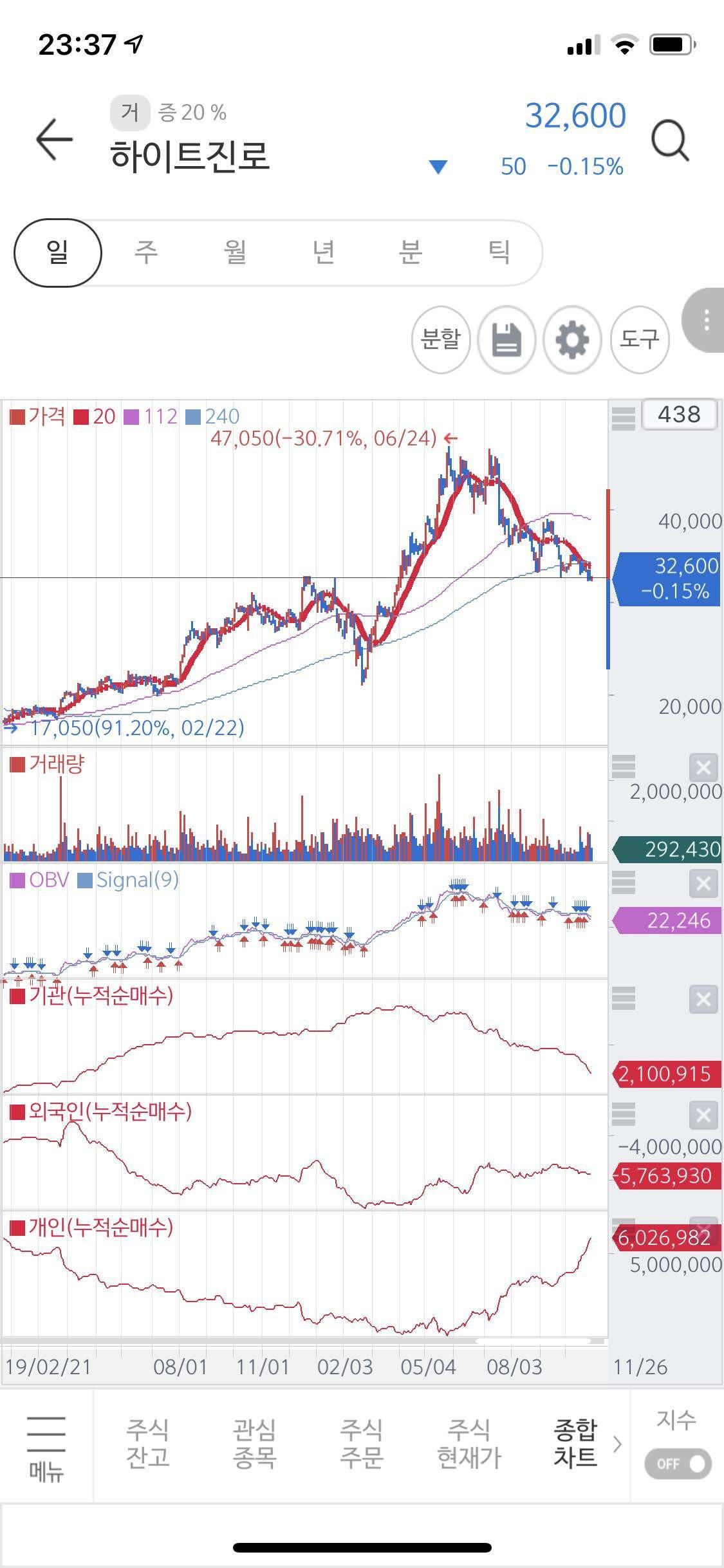Image resolution: width=724 pixels, height=1568 pixels.
Task: Open the 도구 drawing tools
Action: 638,340
